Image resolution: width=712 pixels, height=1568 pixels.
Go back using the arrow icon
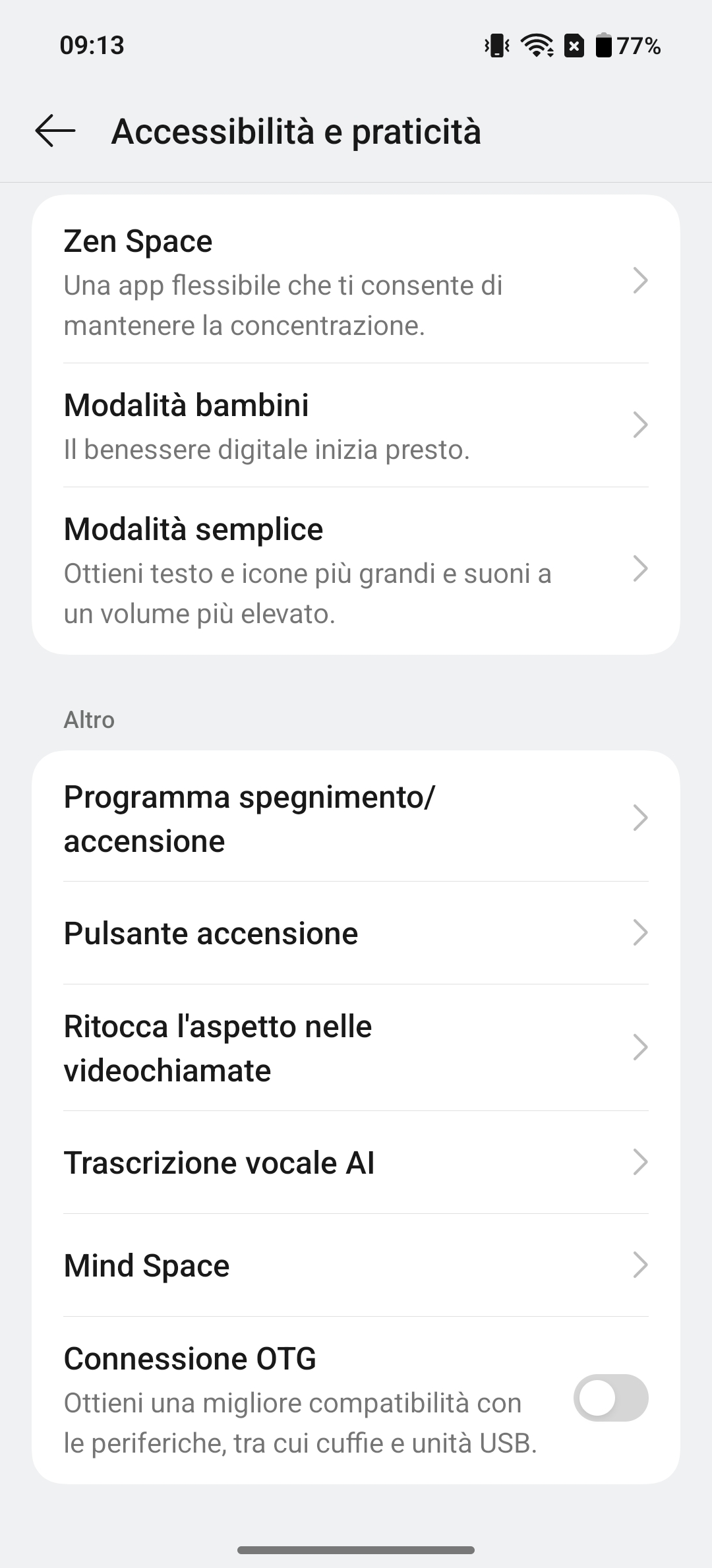pos(55,131)
